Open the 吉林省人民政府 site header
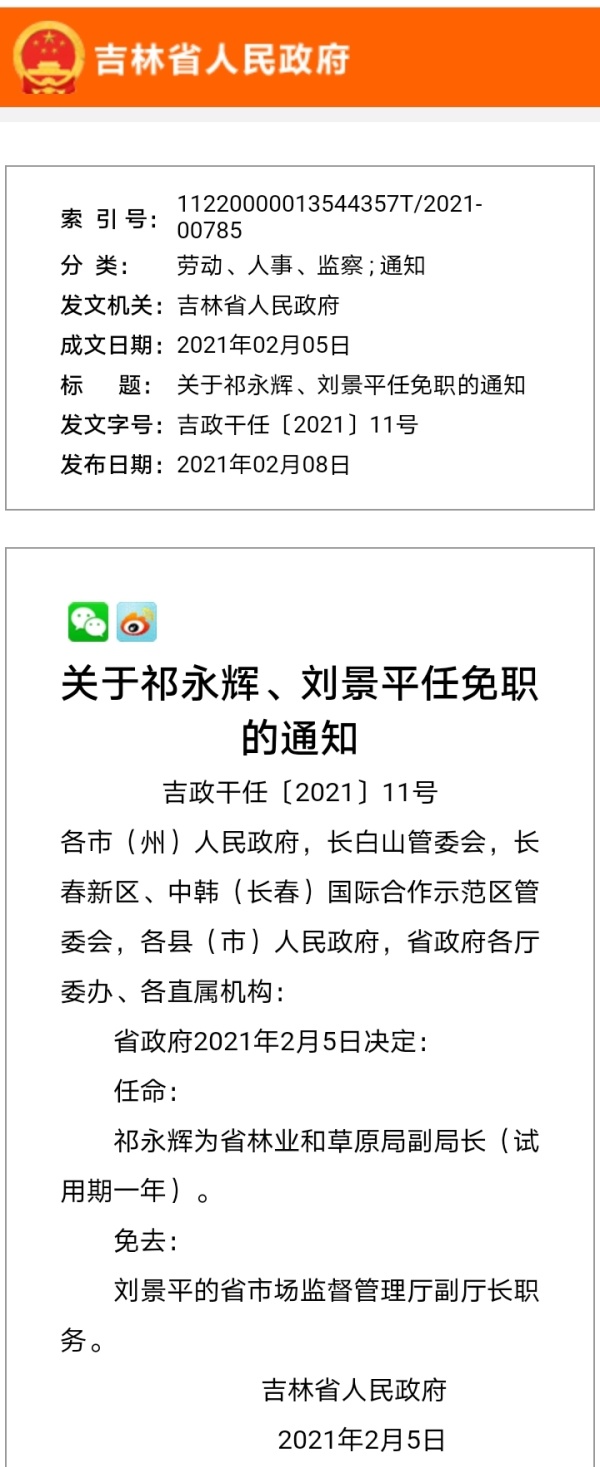Viewport: 600px width, 1467px height. [x=185, y=59]
